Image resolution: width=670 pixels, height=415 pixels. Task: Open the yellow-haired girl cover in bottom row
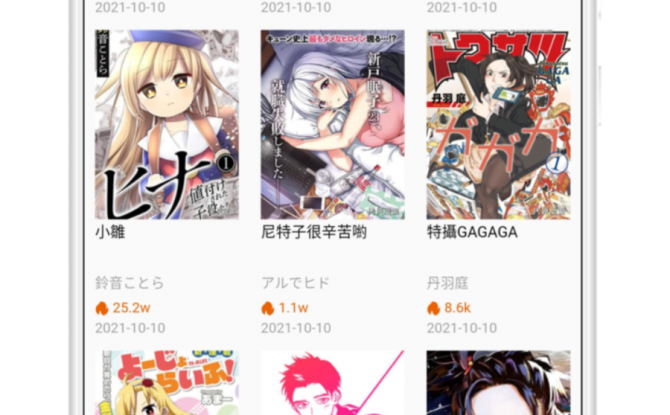tap(167, 383)
